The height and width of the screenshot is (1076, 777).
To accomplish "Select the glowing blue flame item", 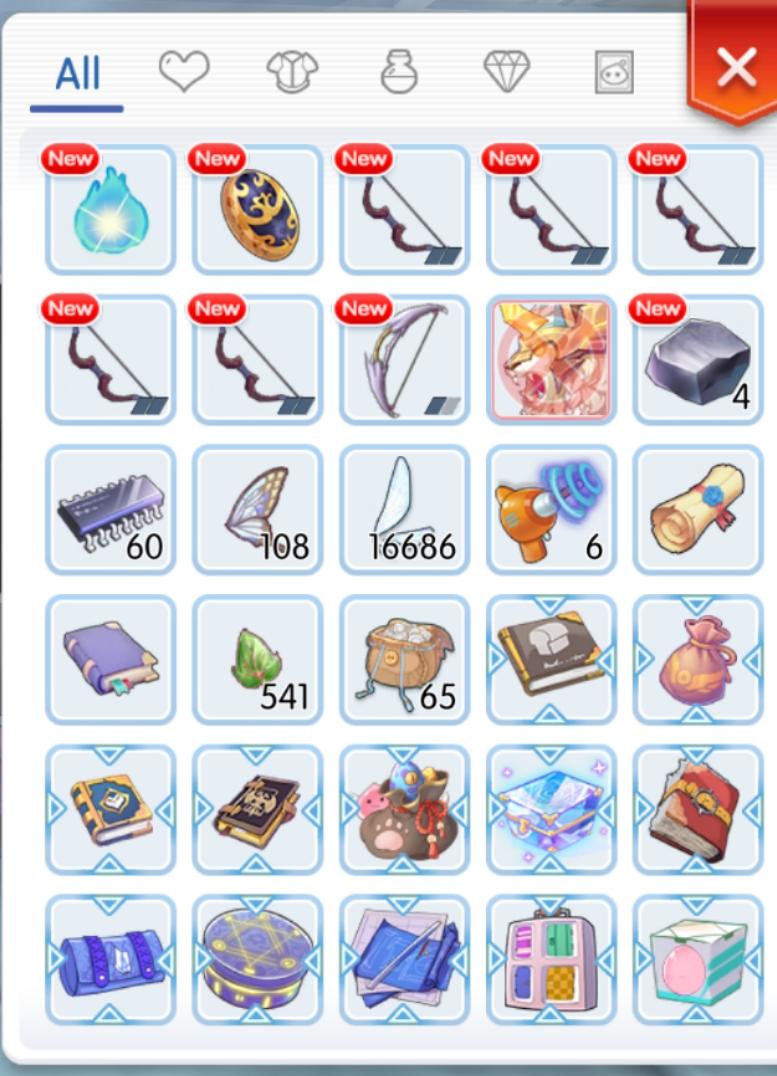I will 110,210.
